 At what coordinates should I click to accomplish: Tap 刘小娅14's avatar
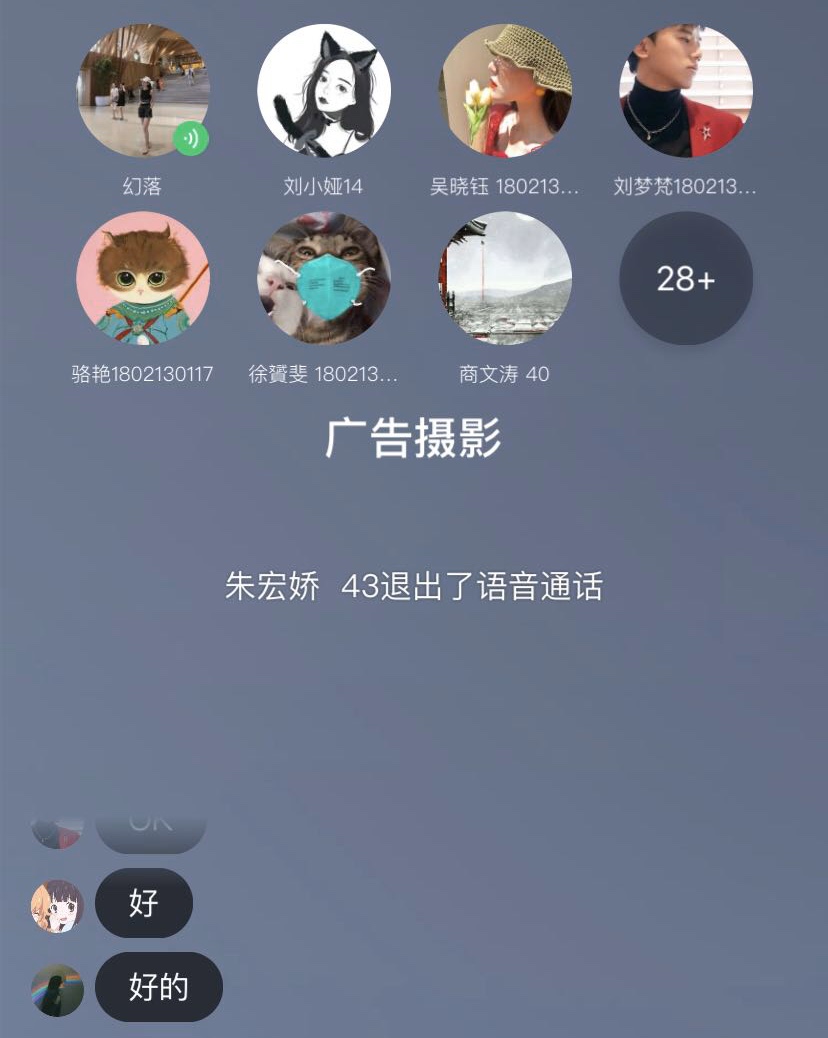pos(324,91)
